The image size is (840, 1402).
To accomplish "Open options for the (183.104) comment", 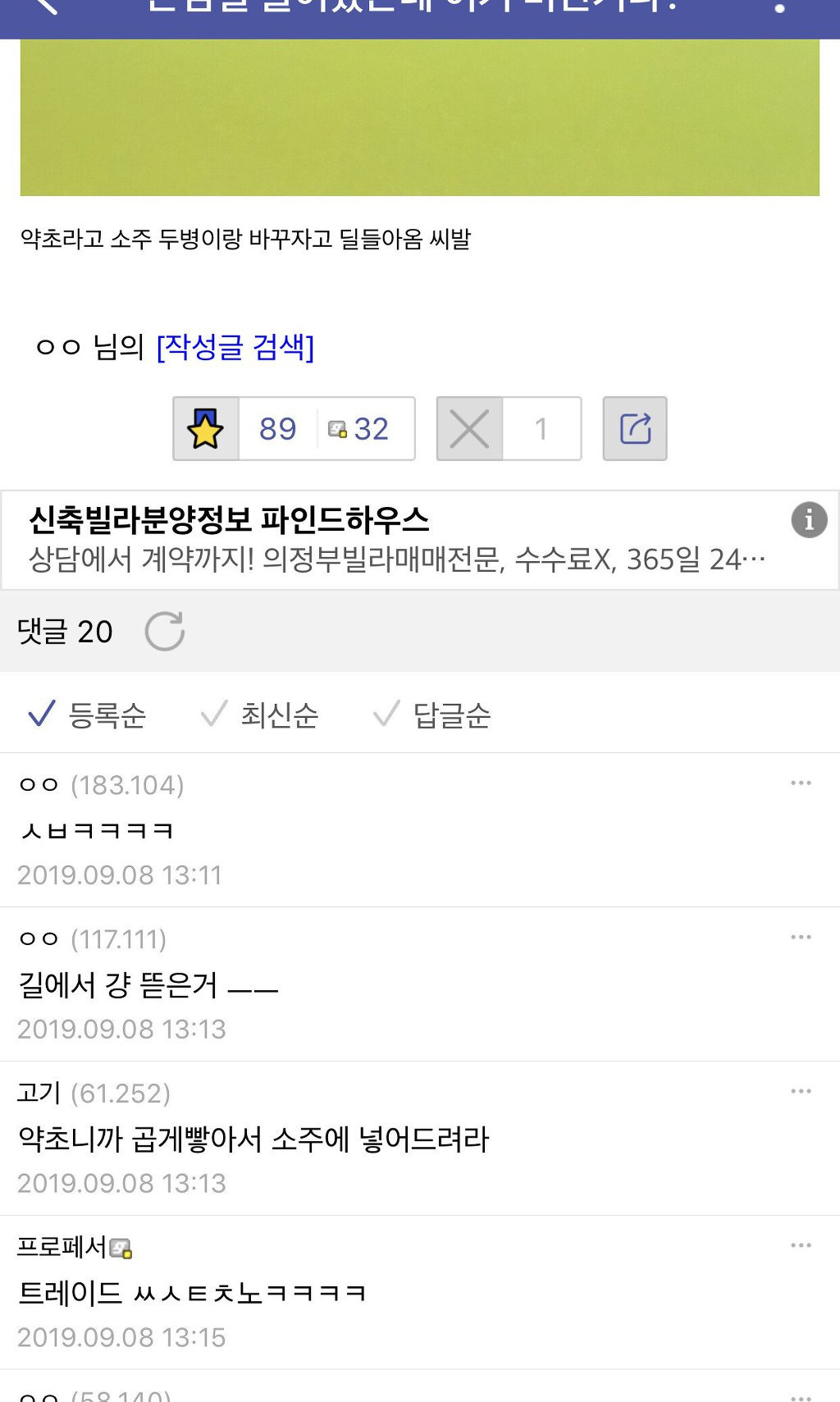I will tap(801, 783).
